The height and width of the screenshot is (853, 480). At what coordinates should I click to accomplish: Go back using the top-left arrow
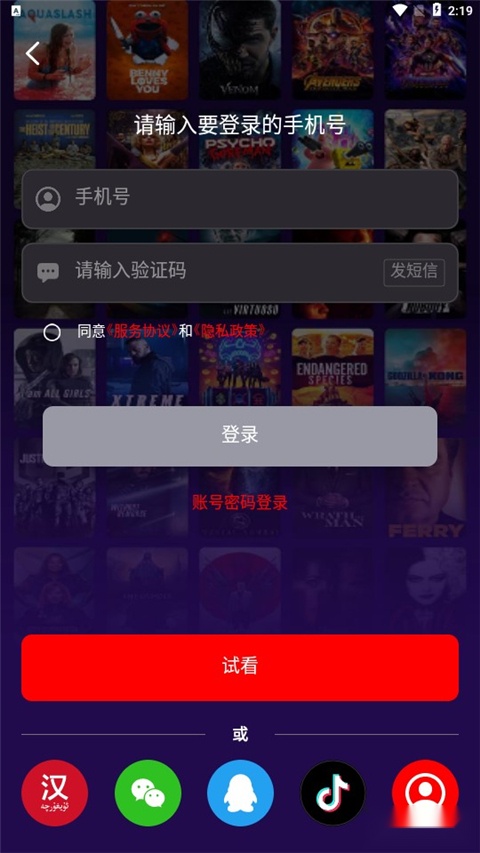tap(33, 53)
